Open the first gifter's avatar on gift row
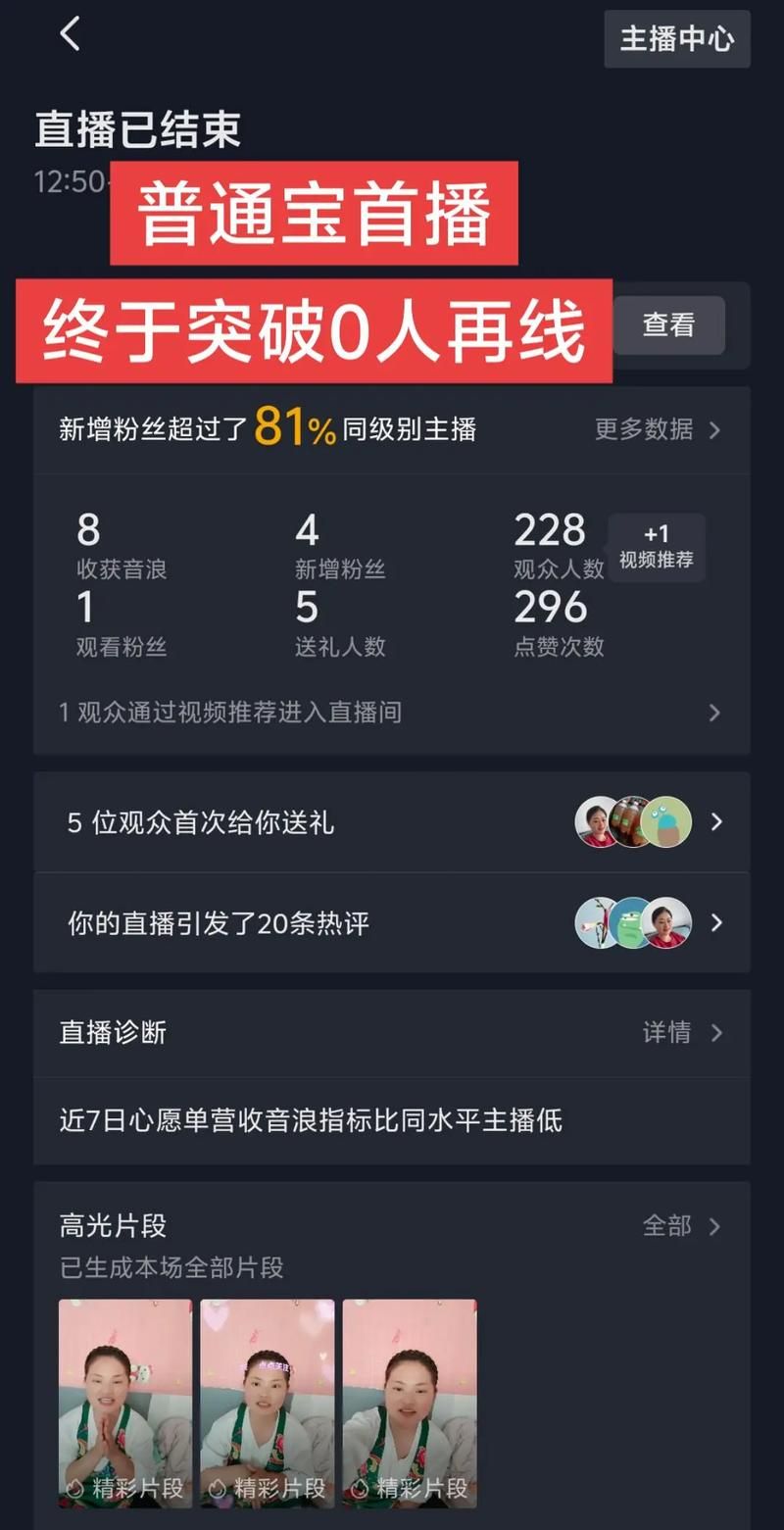Screen dimensions: 784x1530 coord(596,823)
